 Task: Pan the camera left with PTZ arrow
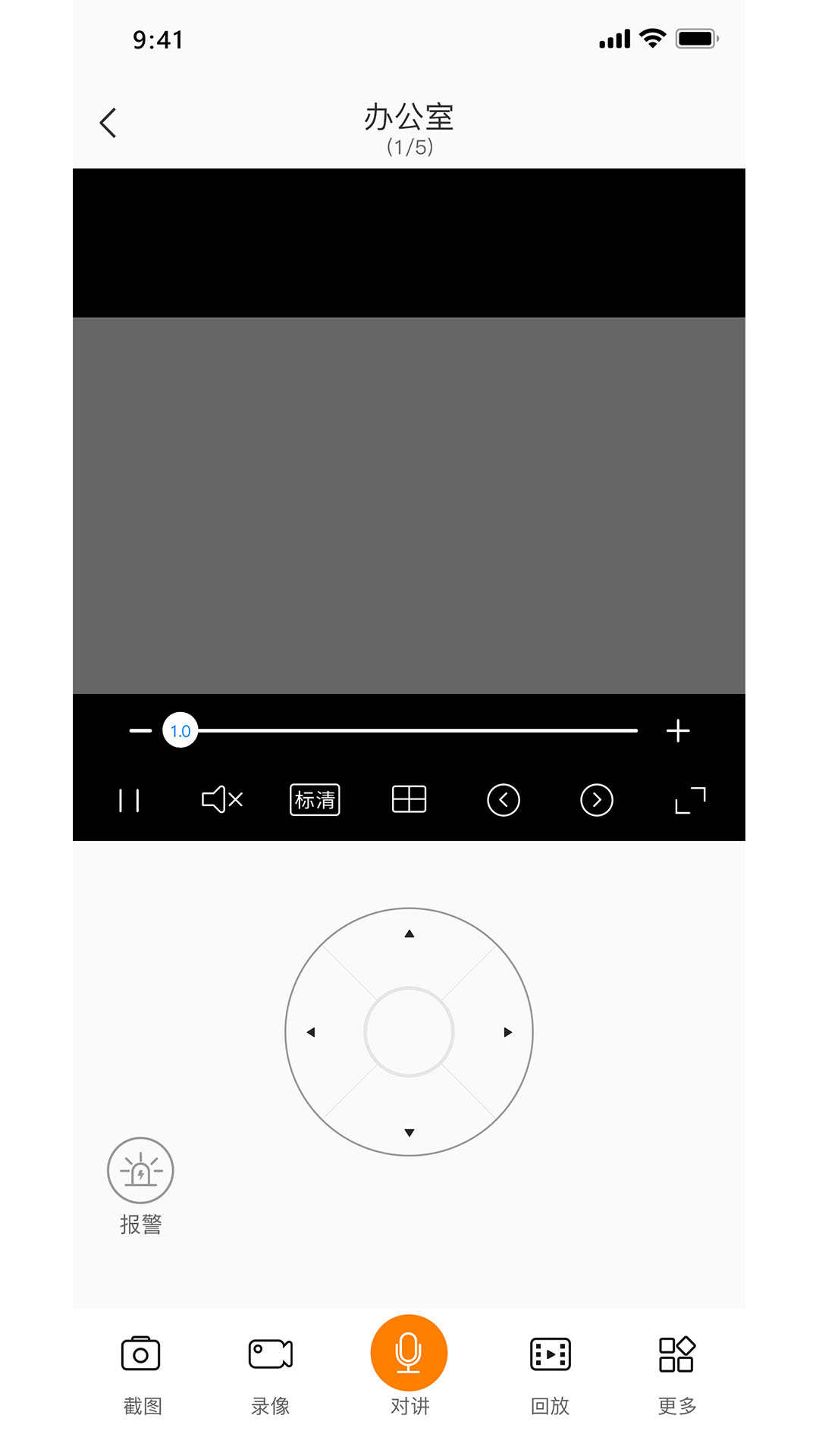click(311, 1032)
